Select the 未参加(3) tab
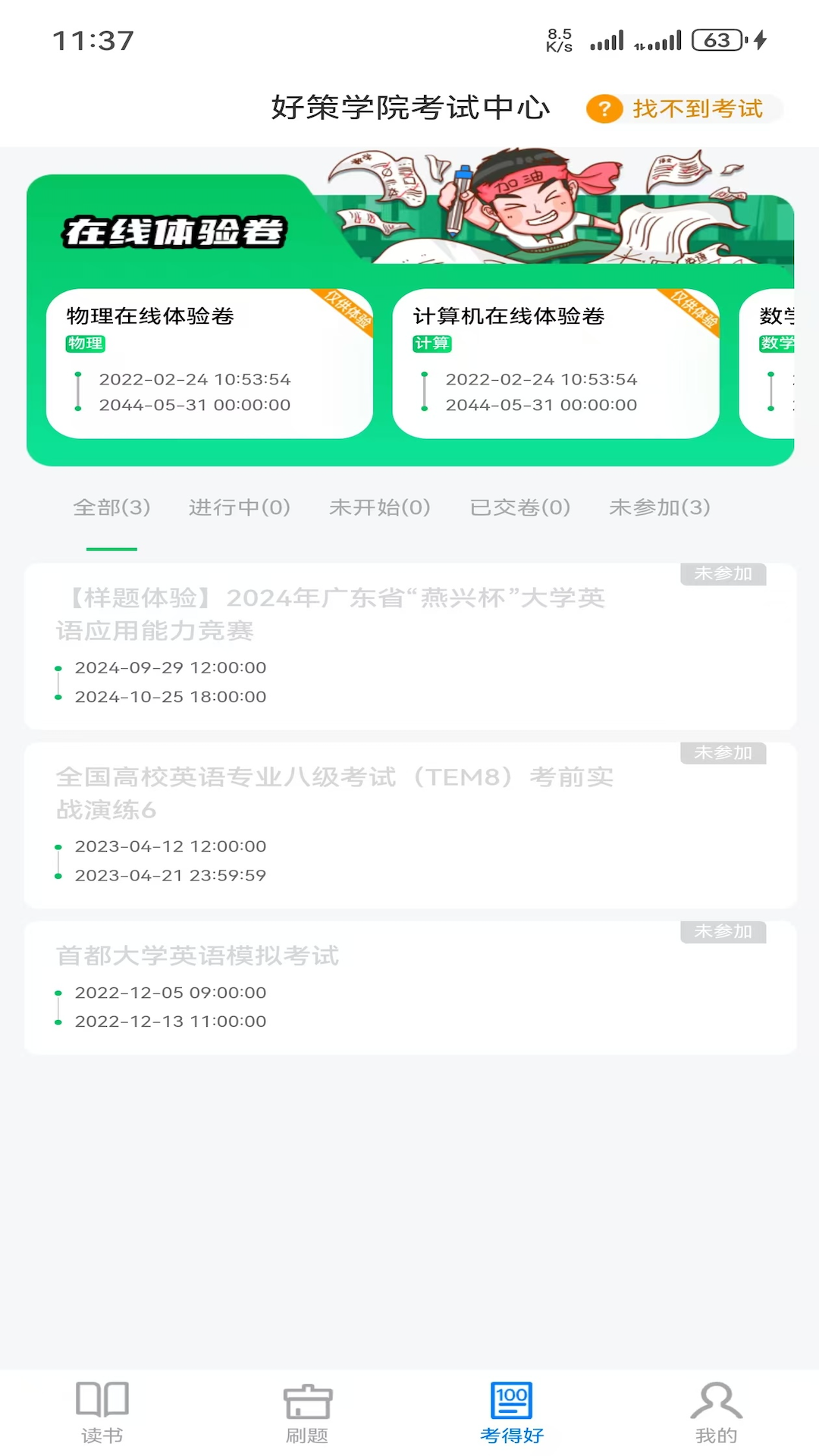 tap(660, 507)
